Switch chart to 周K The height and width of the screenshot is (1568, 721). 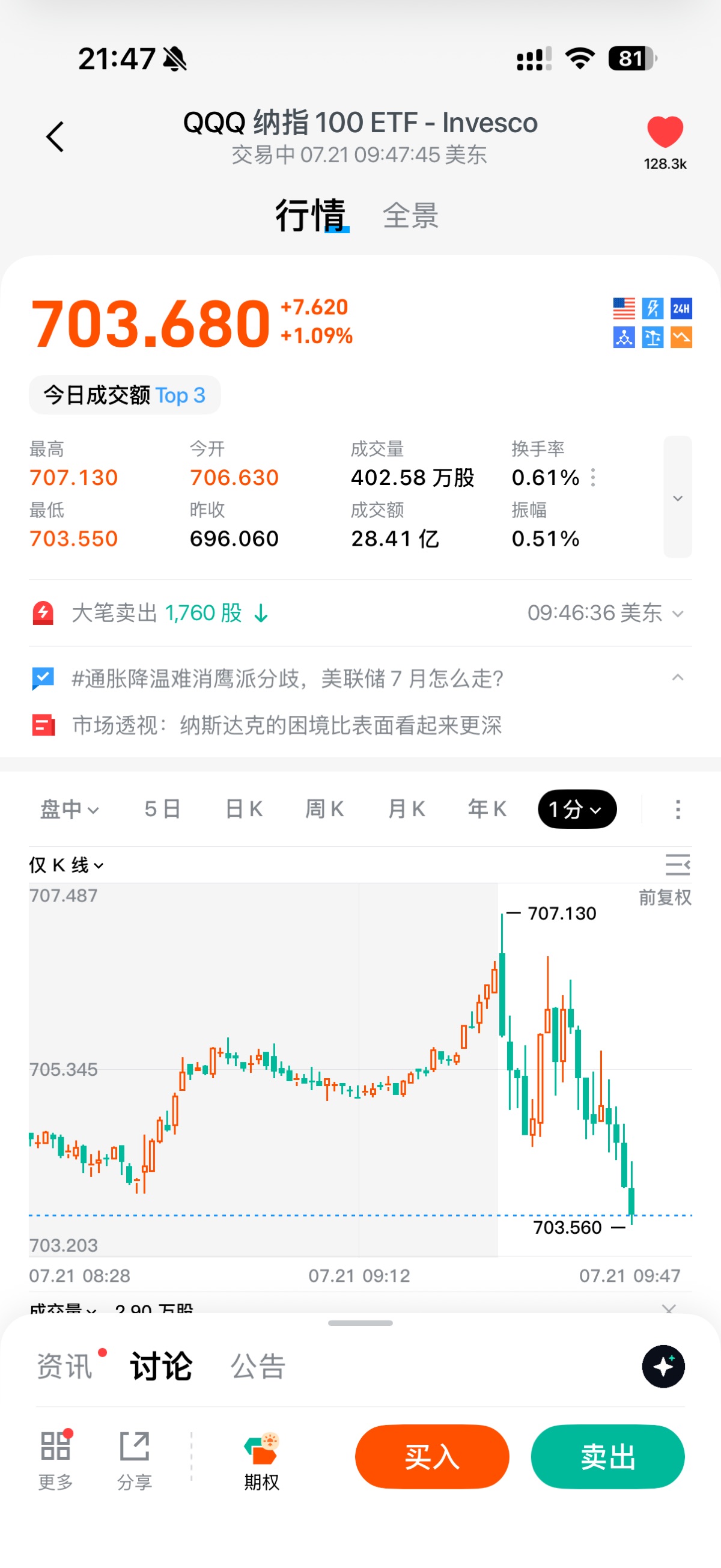(x=324, y=809)
